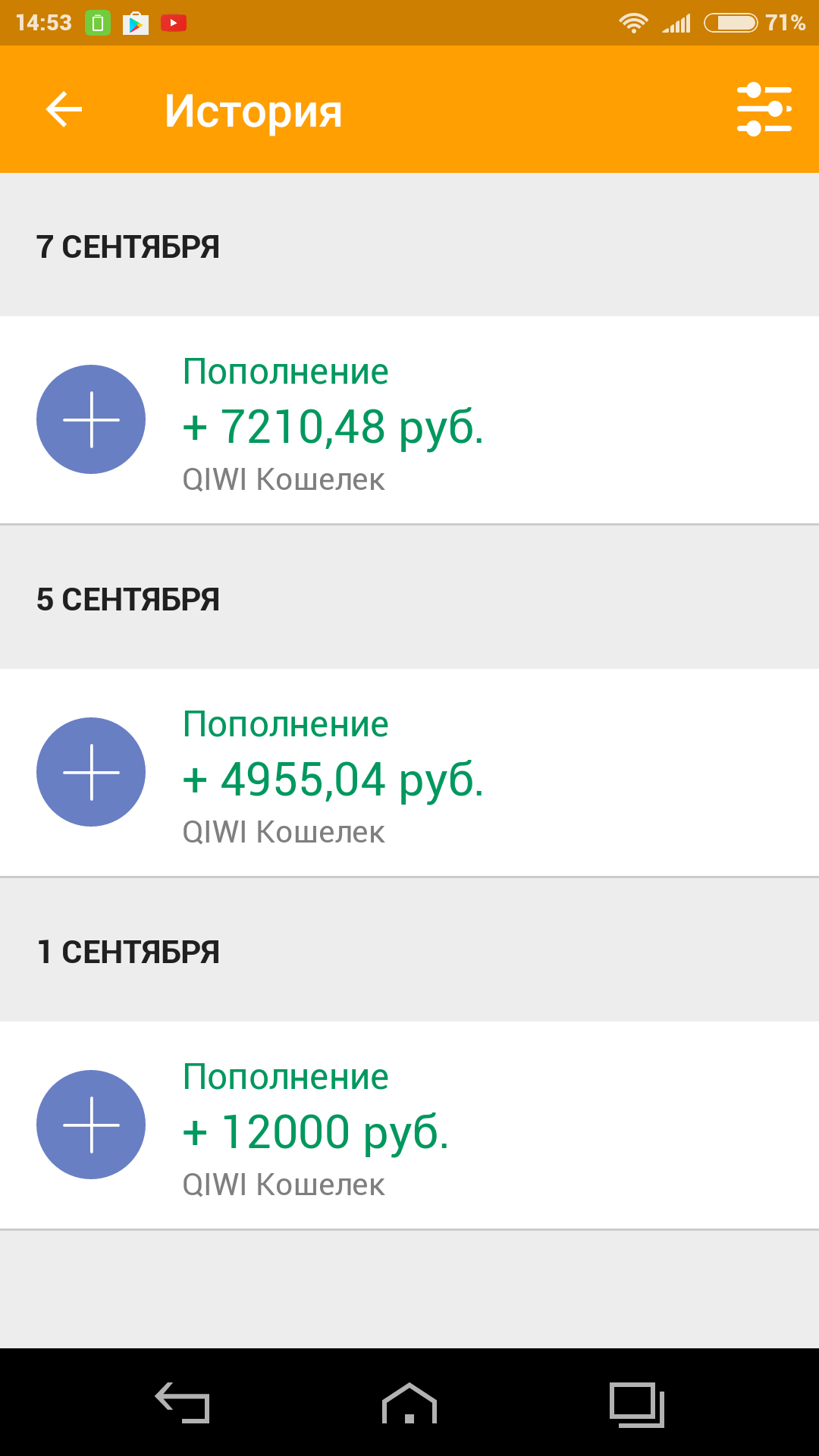Image resolution: width=819 pixels, height=1456 pixels.
Task: View details of the 4955,04 руб. top-up
Action: [409, 772]
